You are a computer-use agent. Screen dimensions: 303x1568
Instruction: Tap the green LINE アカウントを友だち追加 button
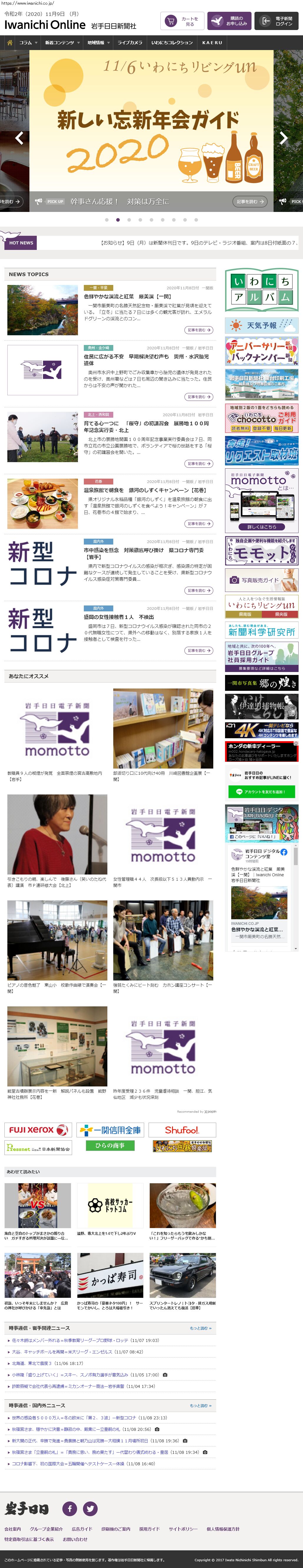click(261, 791)
